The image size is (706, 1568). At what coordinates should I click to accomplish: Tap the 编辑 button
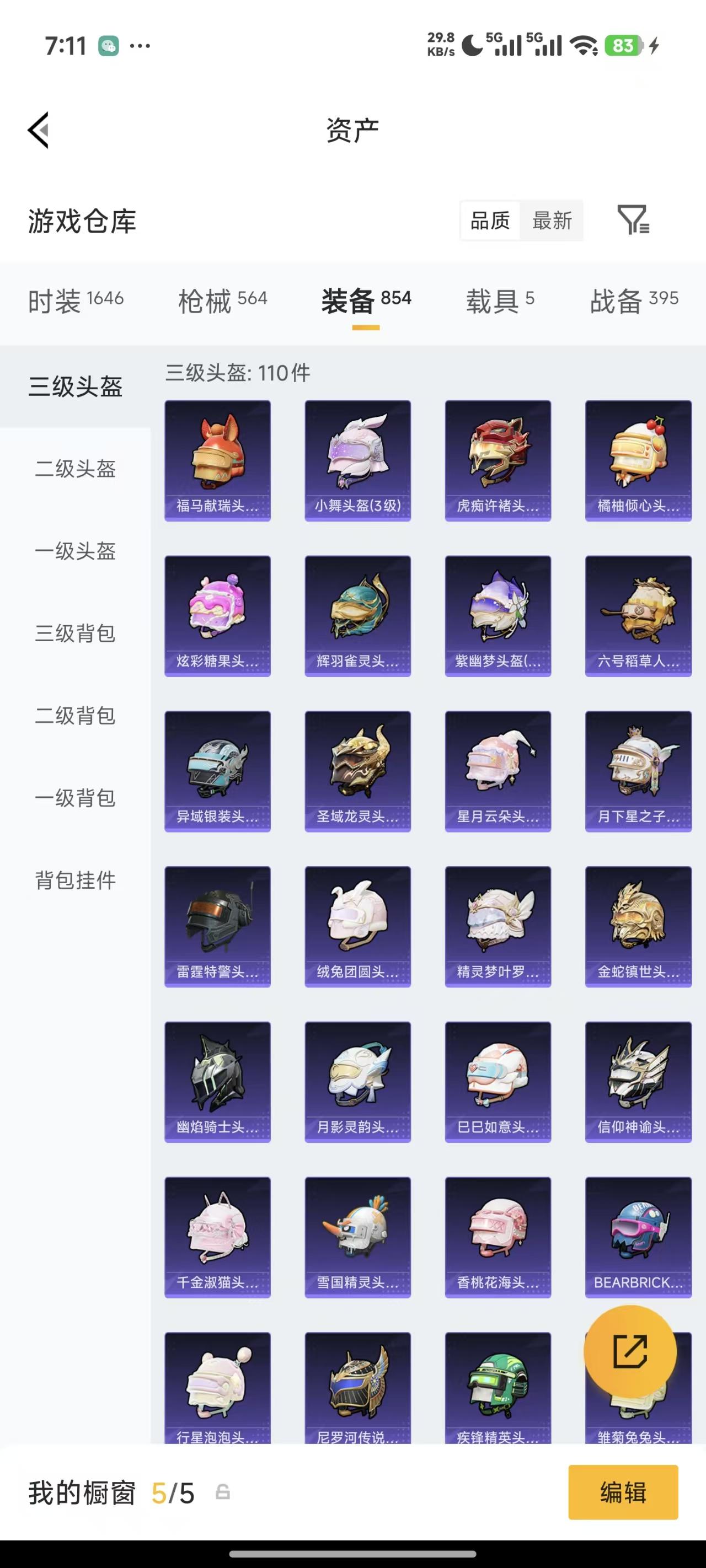(623, 1492)
